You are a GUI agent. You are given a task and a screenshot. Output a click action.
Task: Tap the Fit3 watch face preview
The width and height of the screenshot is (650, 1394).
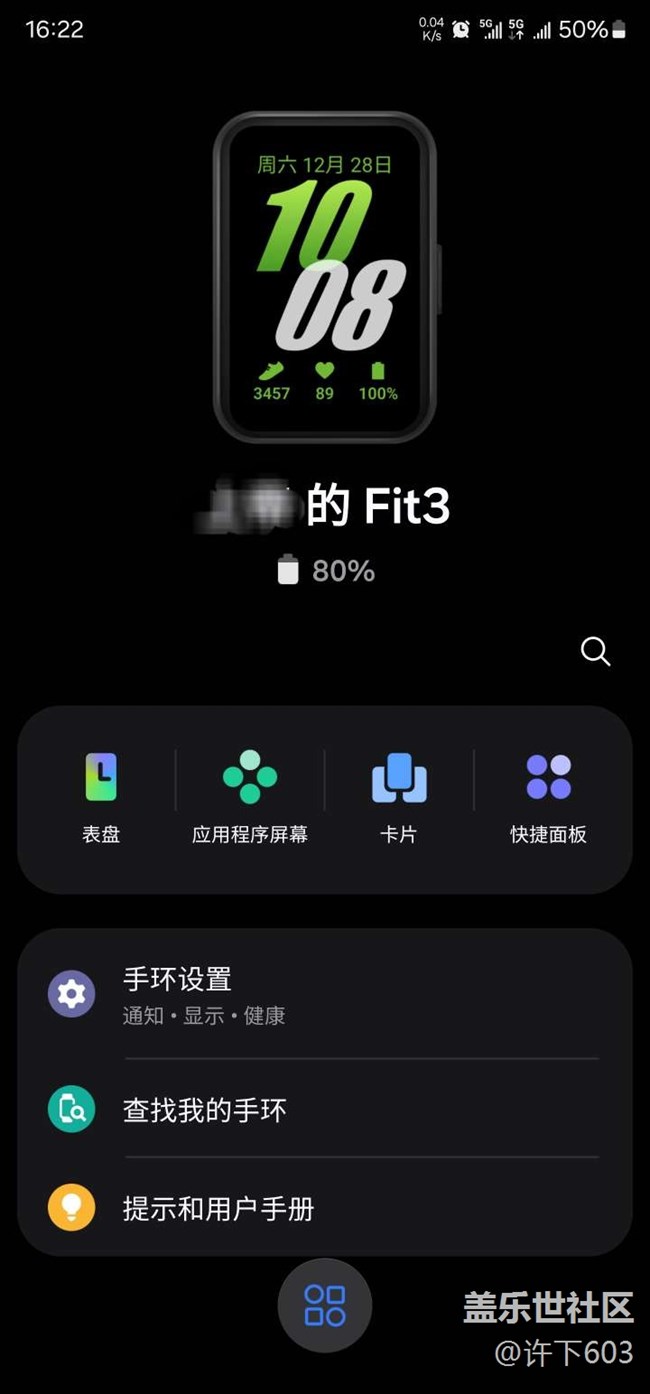(325, 276)
